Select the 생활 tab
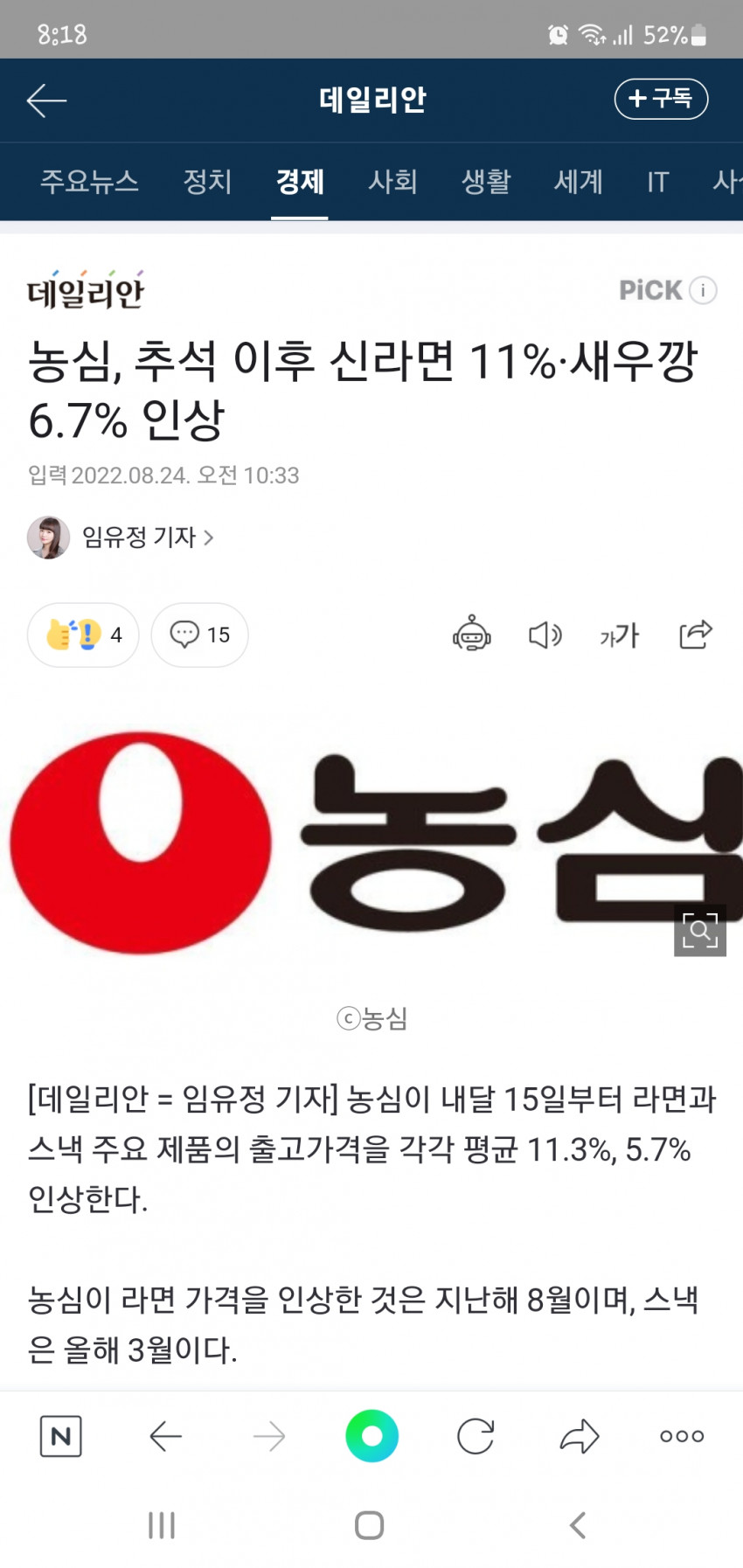743x1568 pixels. tap(485, 182)
